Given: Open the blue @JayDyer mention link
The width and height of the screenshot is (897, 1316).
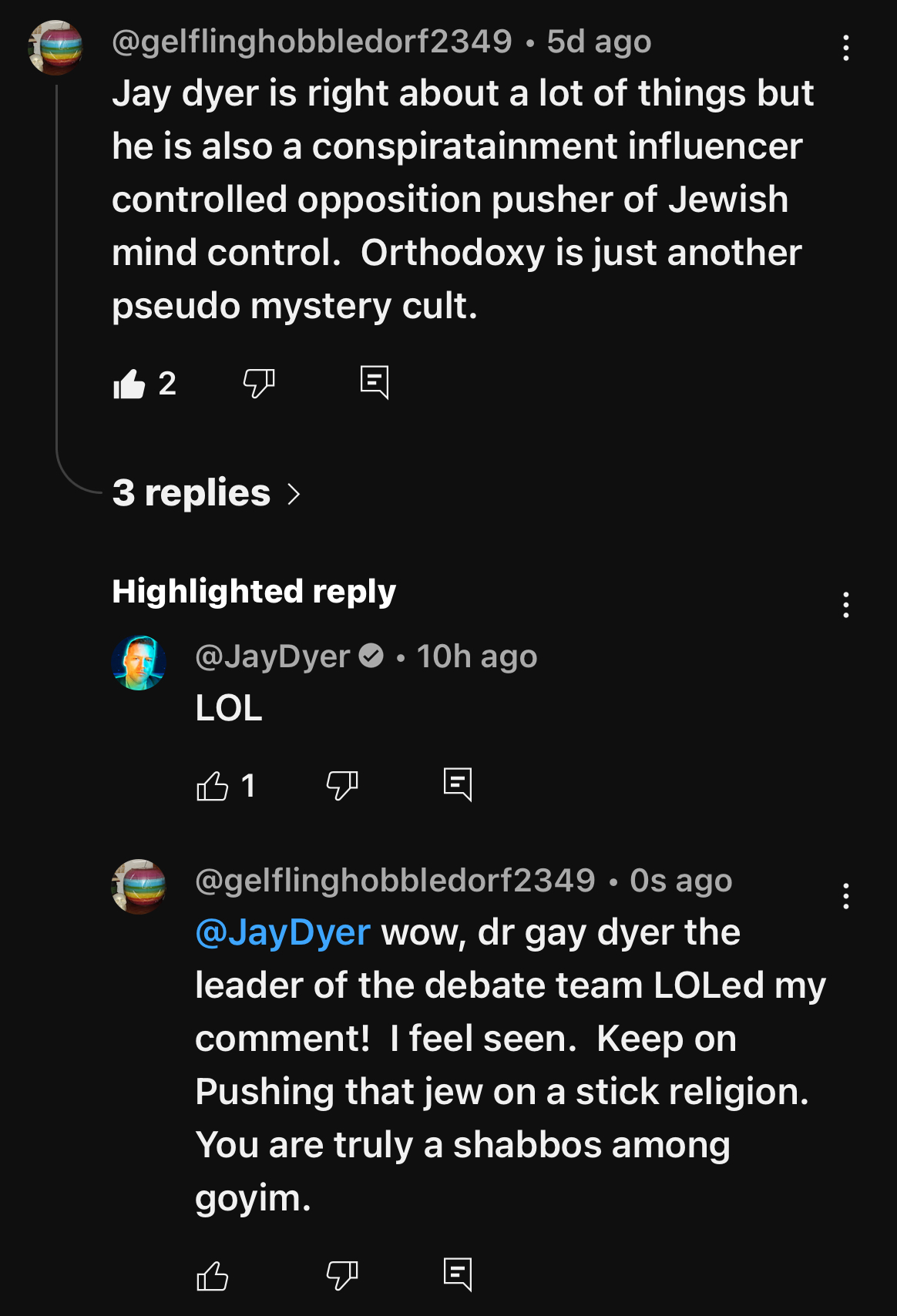Looking at the screenshot, I should [283, 932].
